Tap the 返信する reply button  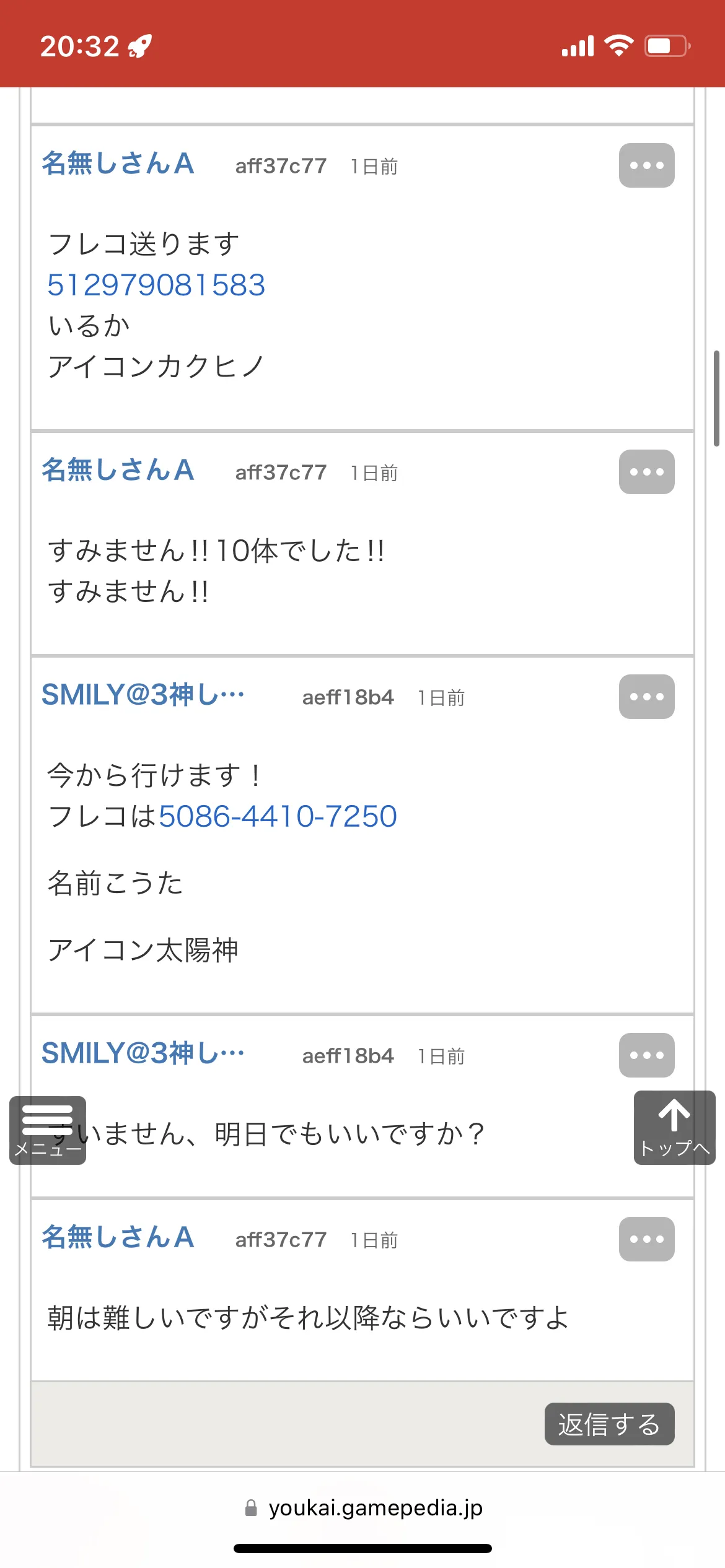(609, 1424)
